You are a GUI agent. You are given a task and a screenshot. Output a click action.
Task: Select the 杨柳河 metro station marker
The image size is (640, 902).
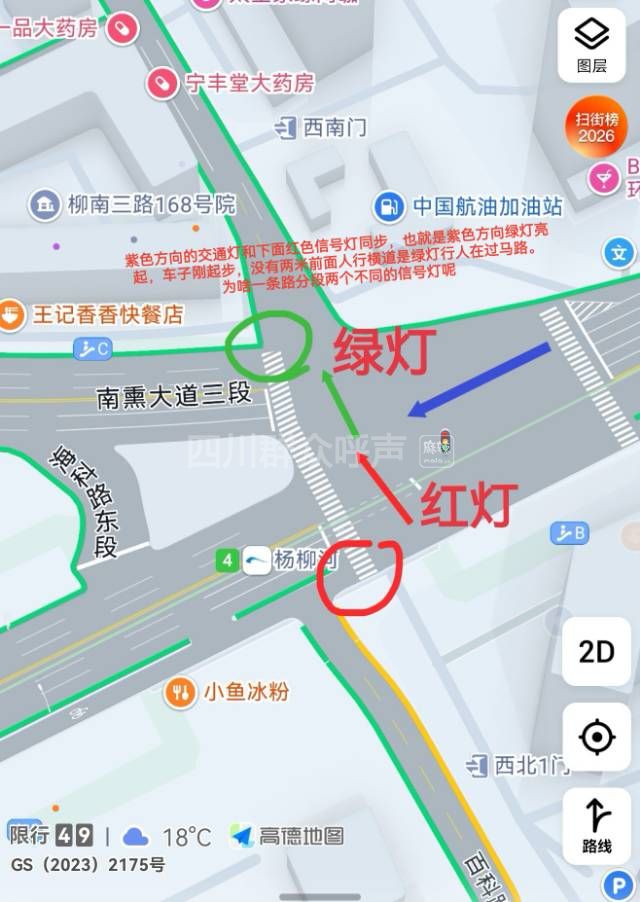coord(258,560)
